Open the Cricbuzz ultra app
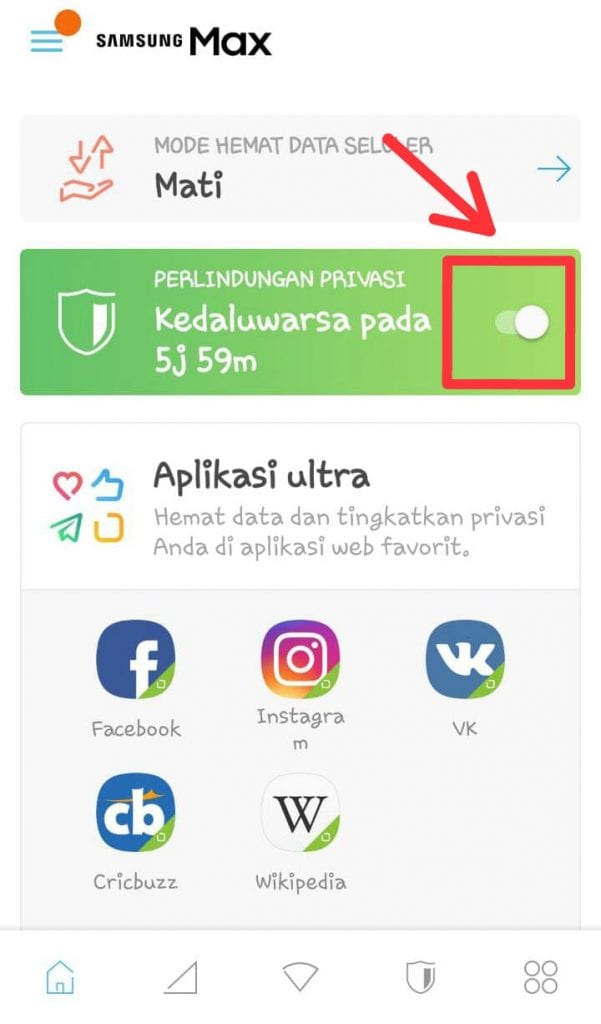This screenshot has width=601, height=1024. [135, 811]
